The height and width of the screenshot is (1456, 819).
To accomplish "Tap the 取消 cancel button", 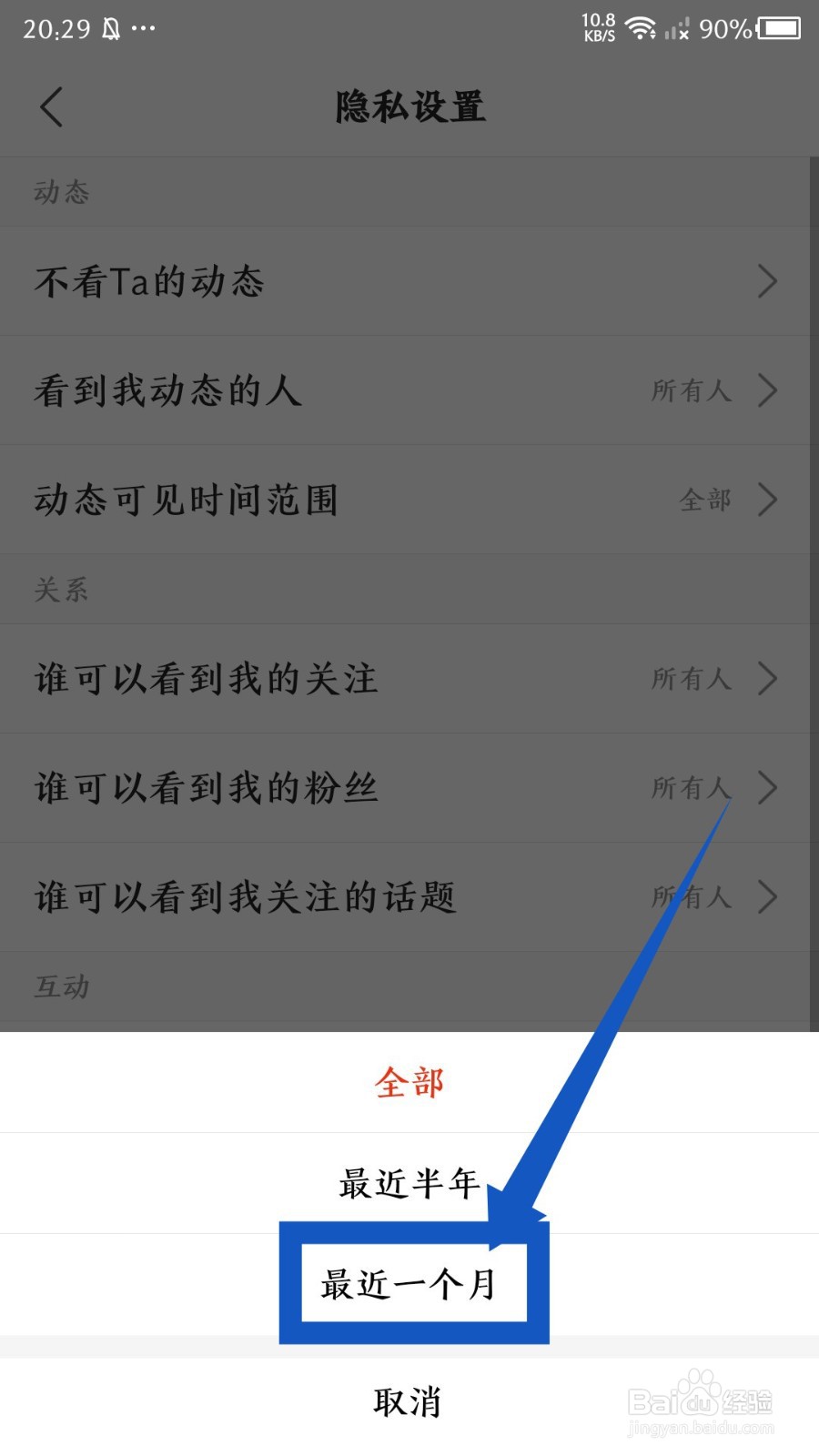I will [x=409, y=1401].
